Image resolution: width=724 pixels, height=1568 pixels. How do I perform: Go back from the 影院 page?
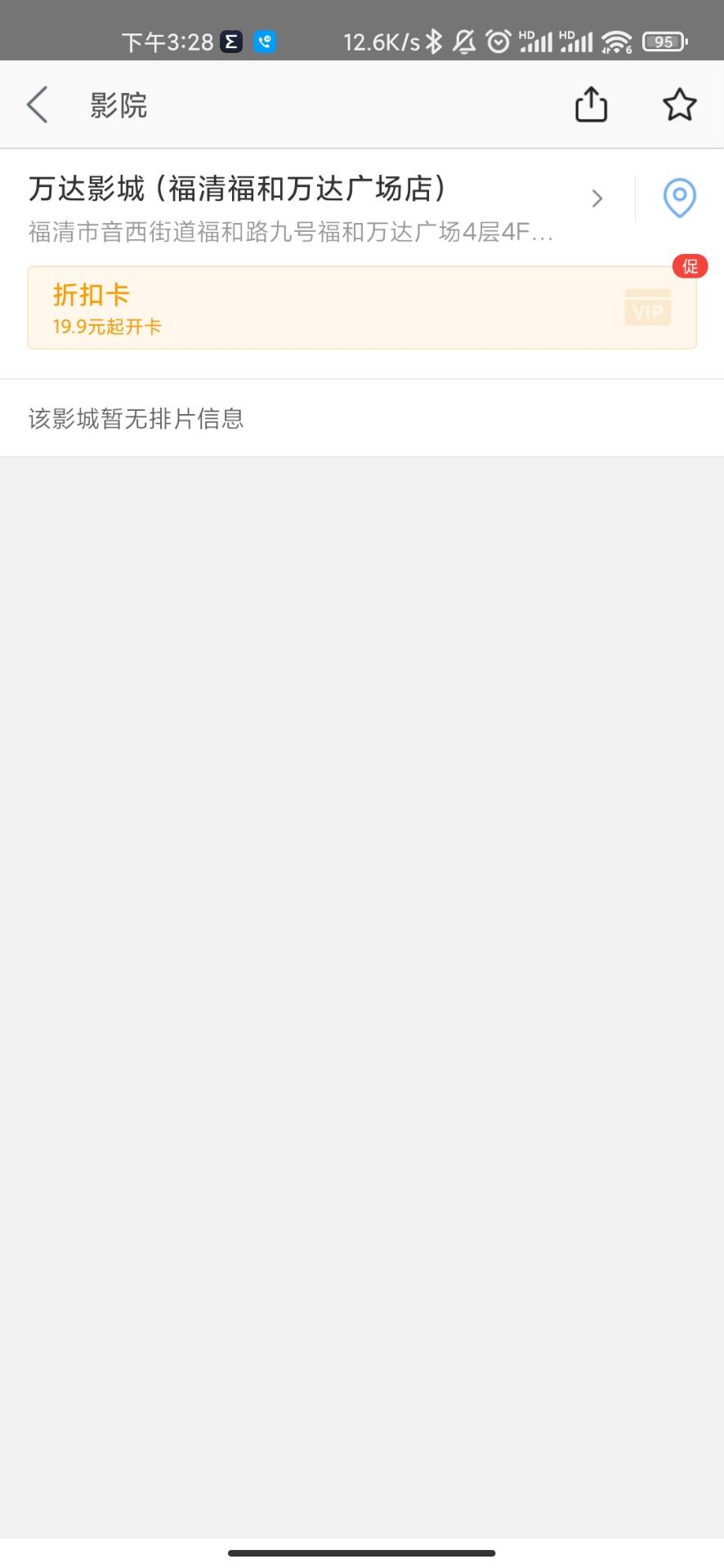(x=38, y=105)
